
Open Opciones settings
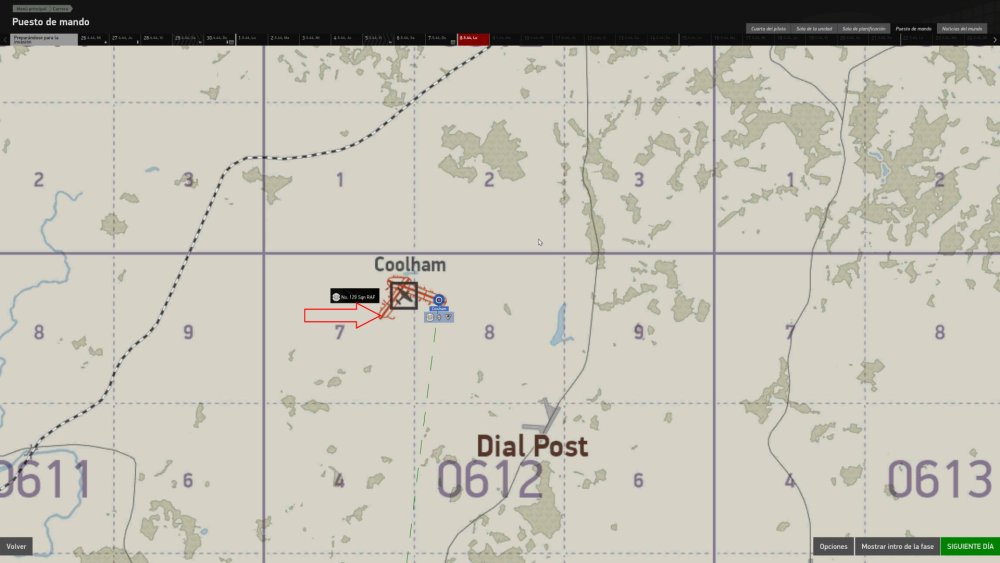coord(833,547)
